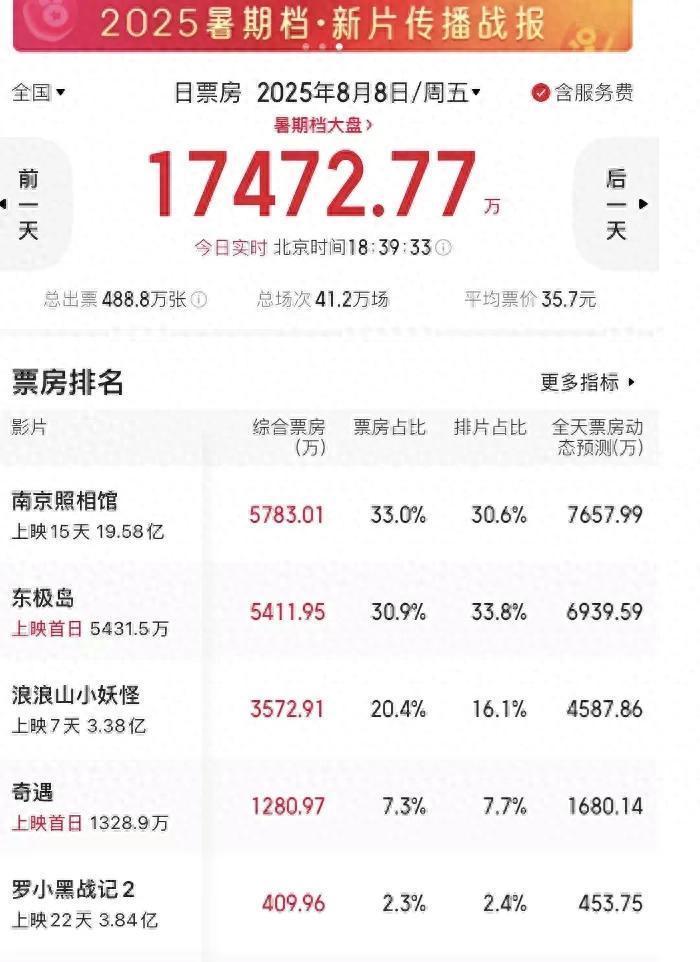
Task: Select the movie 奇遇
Action: pos(33,793)
